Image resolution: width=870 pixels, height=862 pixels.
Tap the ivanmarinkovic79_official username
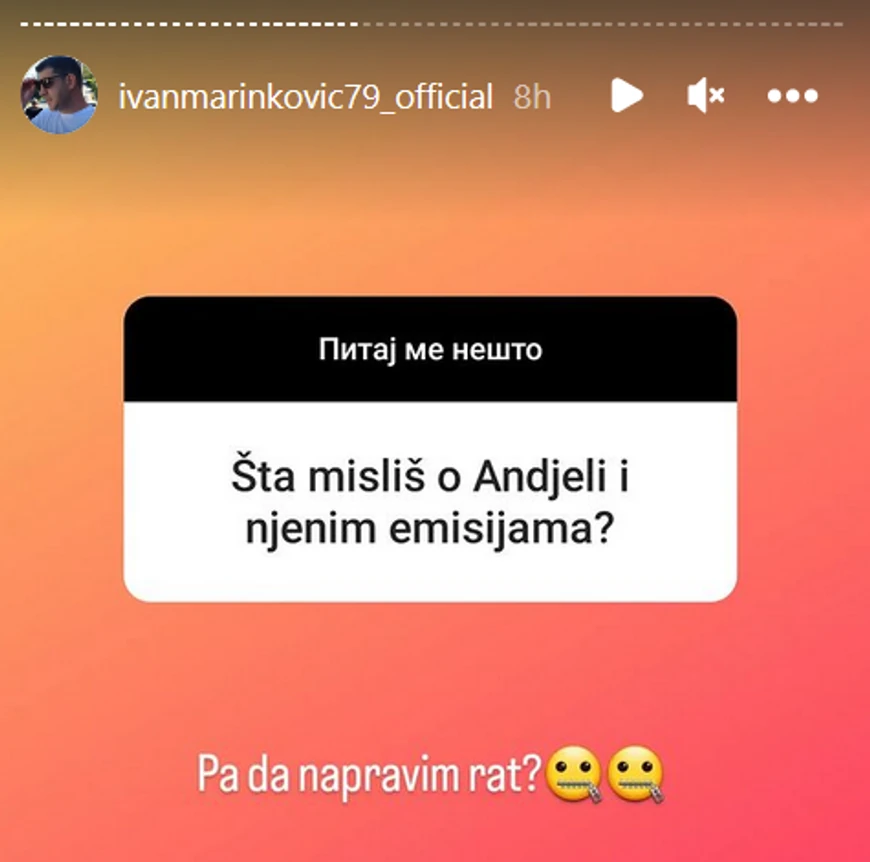[x=305, y=97]
